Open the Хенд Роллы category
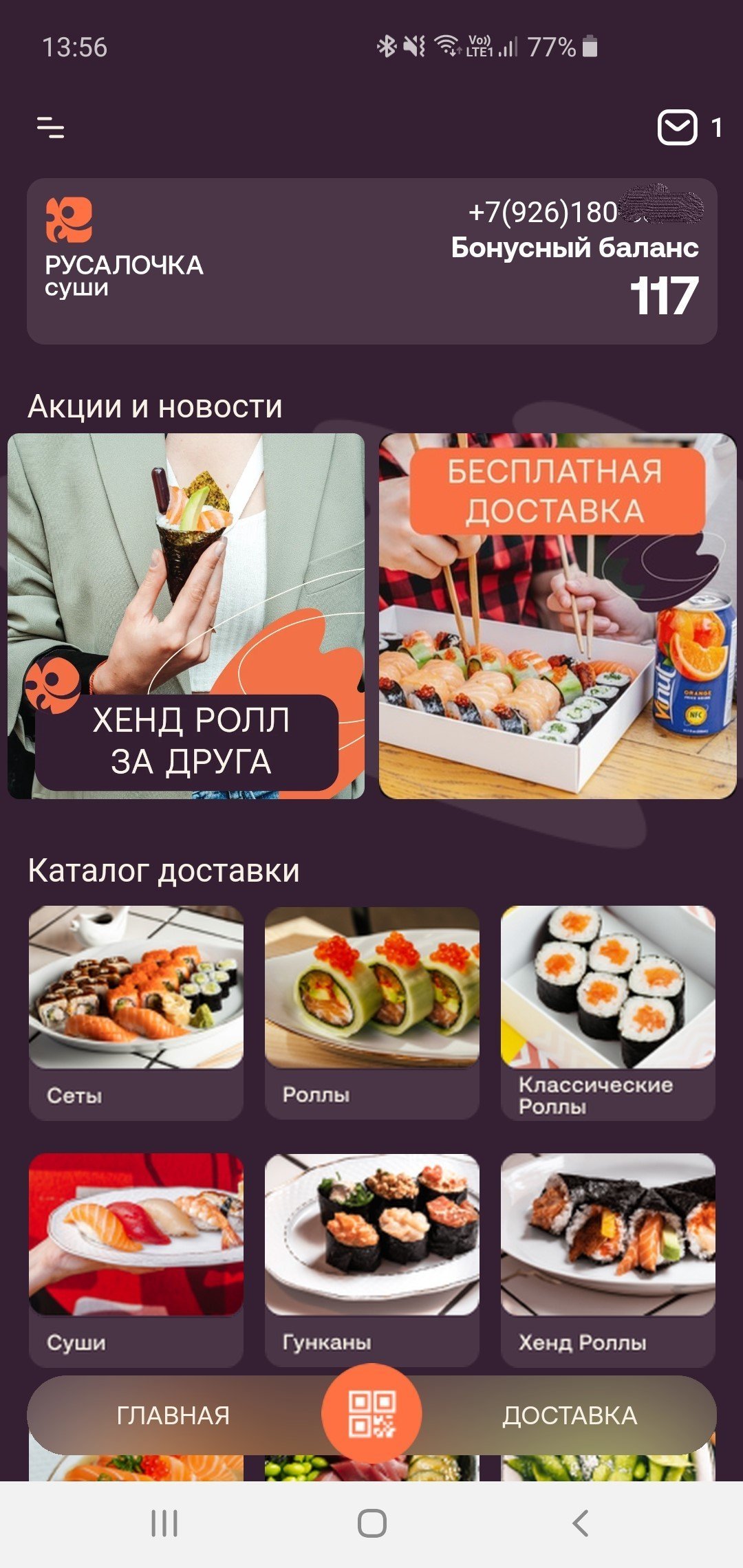Image resolution: width=743 pixels, height=1568 pixels. (608, 1259)
